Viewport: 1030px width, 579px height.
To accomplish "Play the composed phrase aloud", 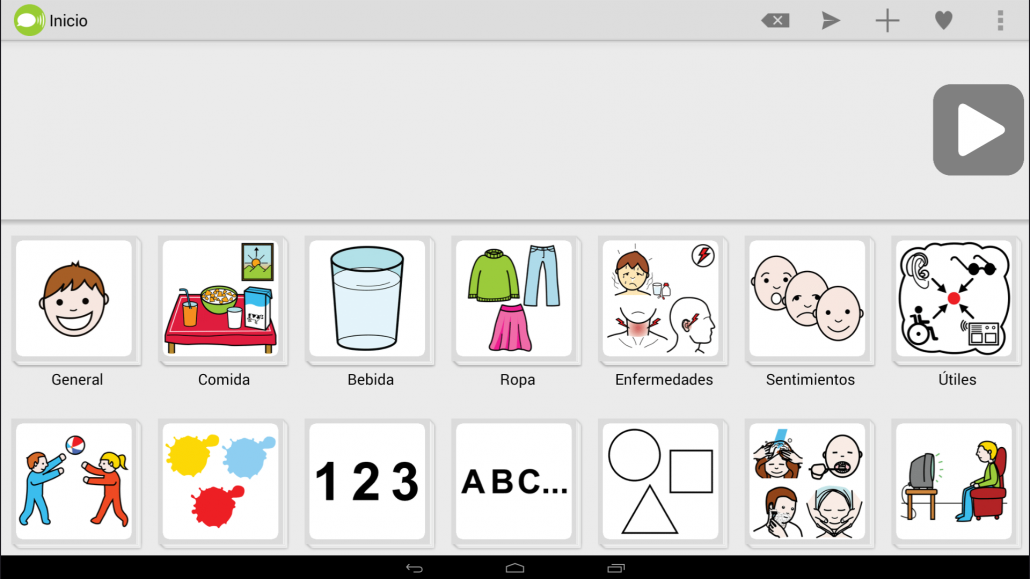I will click(978, 130).
